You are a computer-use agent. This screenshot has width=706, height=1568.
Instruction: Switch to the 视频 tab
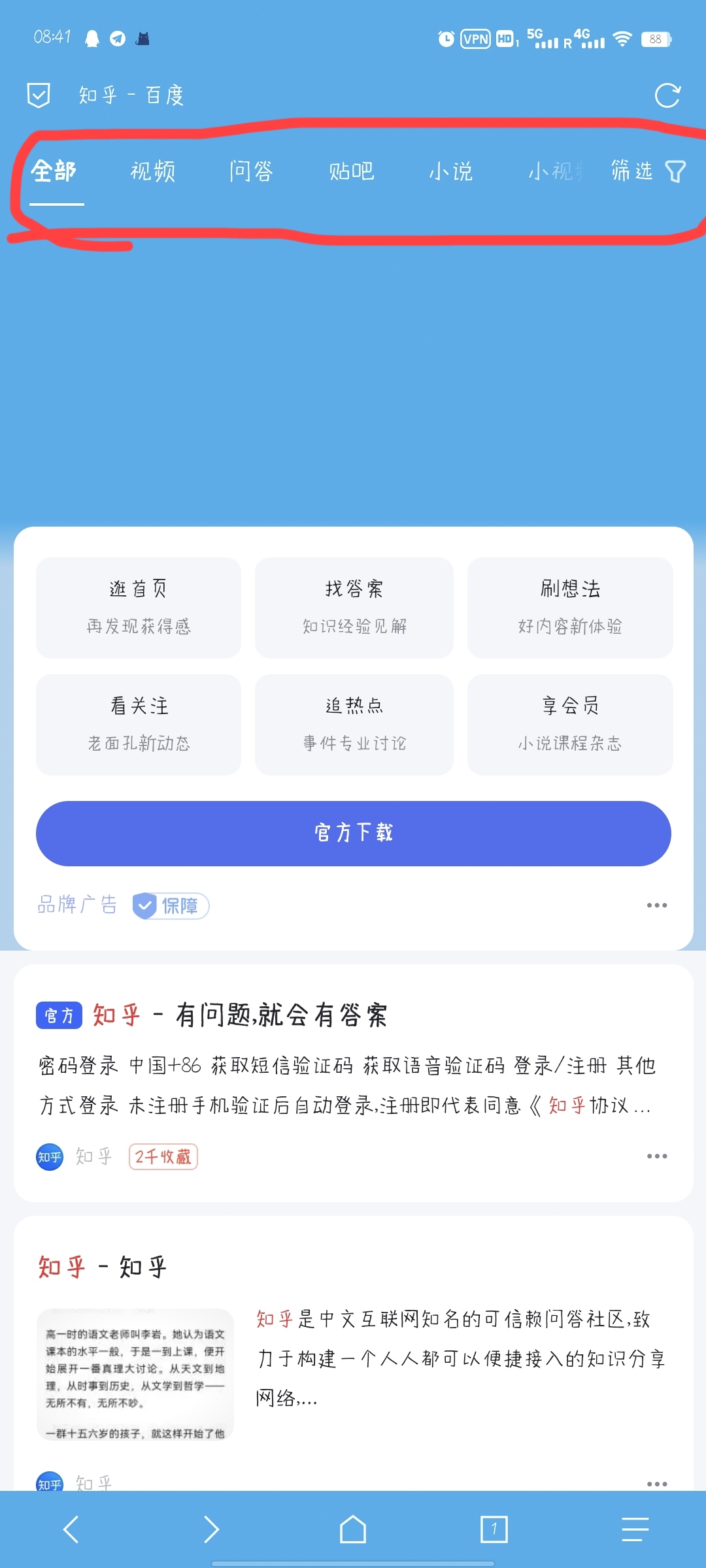coord(154,171)
